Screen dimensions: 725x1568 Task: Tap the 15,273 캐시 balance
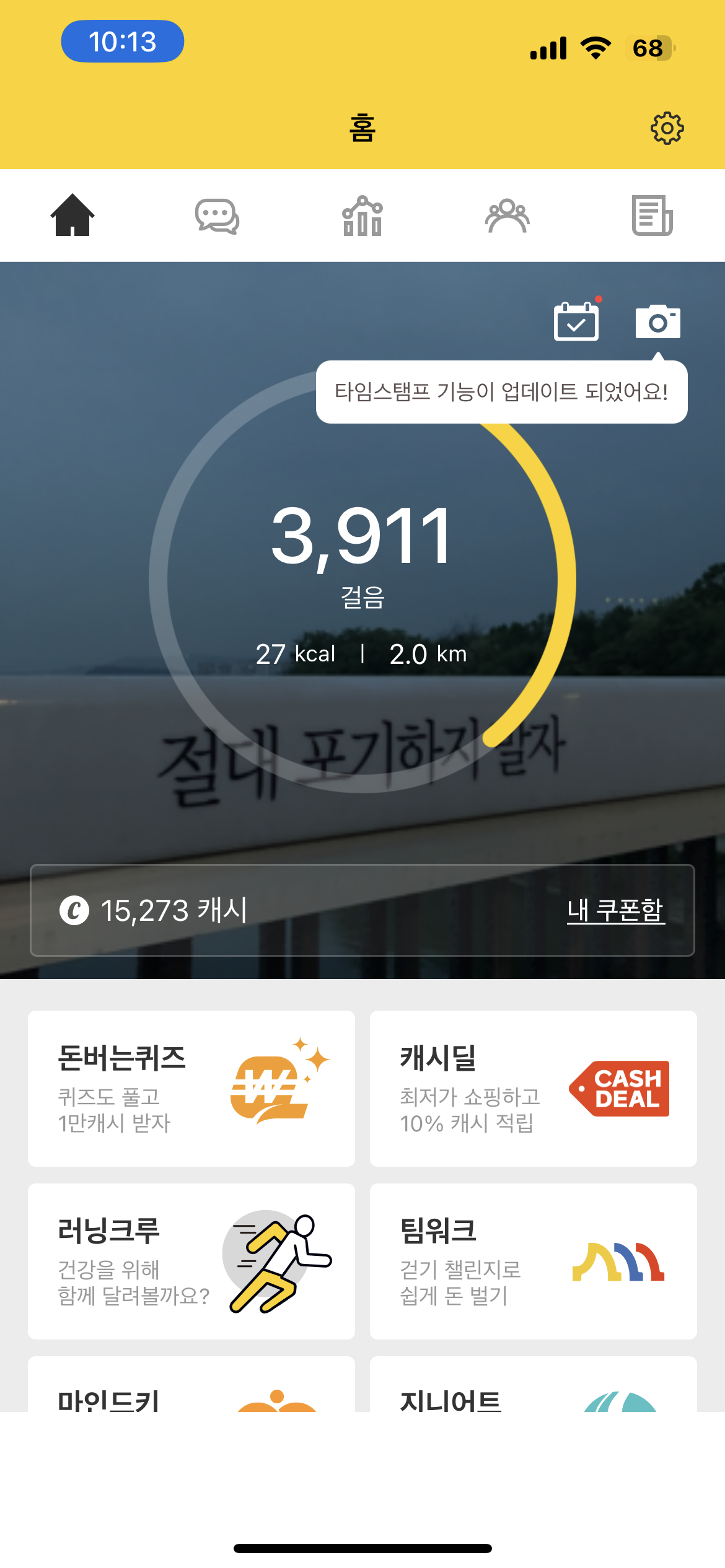pos(155,910)
